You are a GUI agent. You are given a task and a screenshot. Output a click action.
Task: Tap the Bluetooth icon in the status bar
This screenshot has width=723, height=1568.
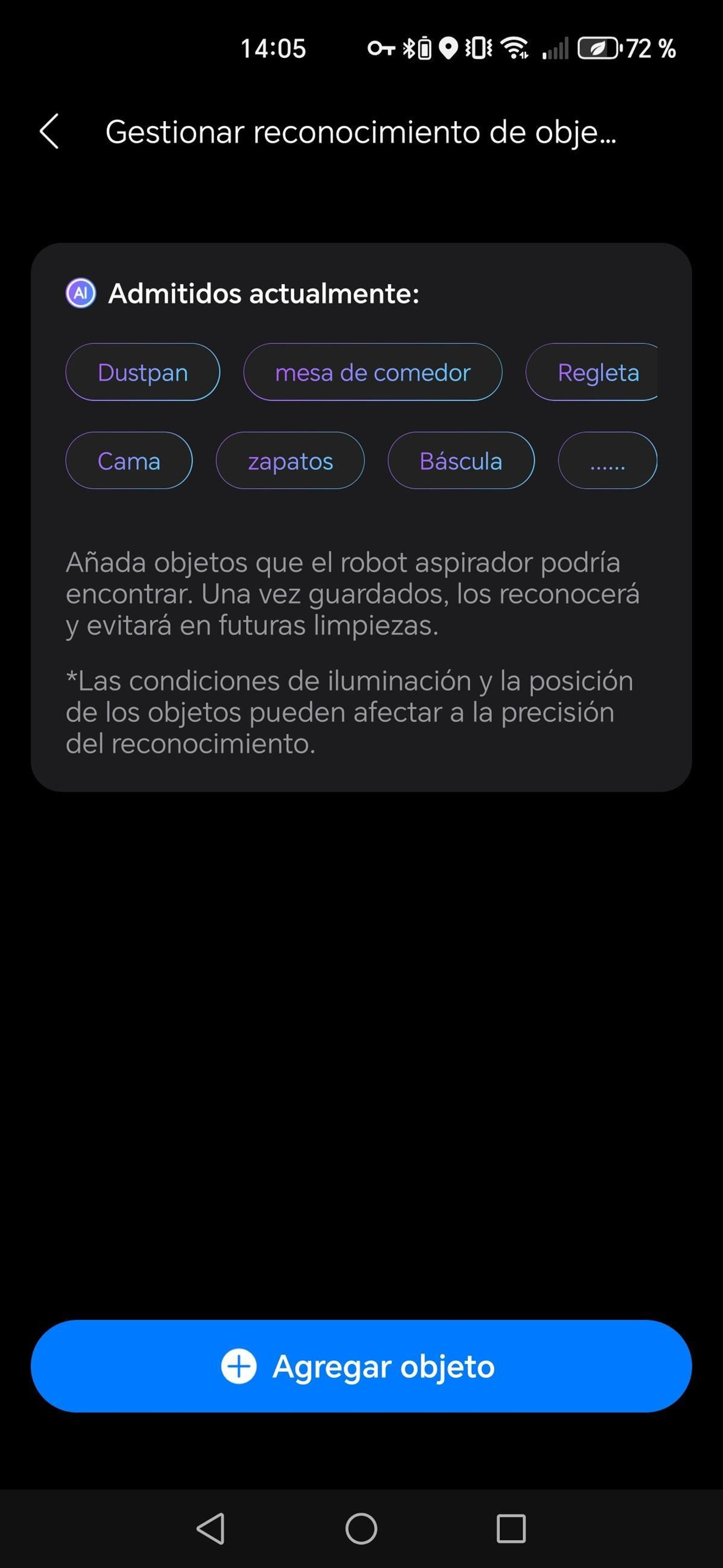click(409, 48)
